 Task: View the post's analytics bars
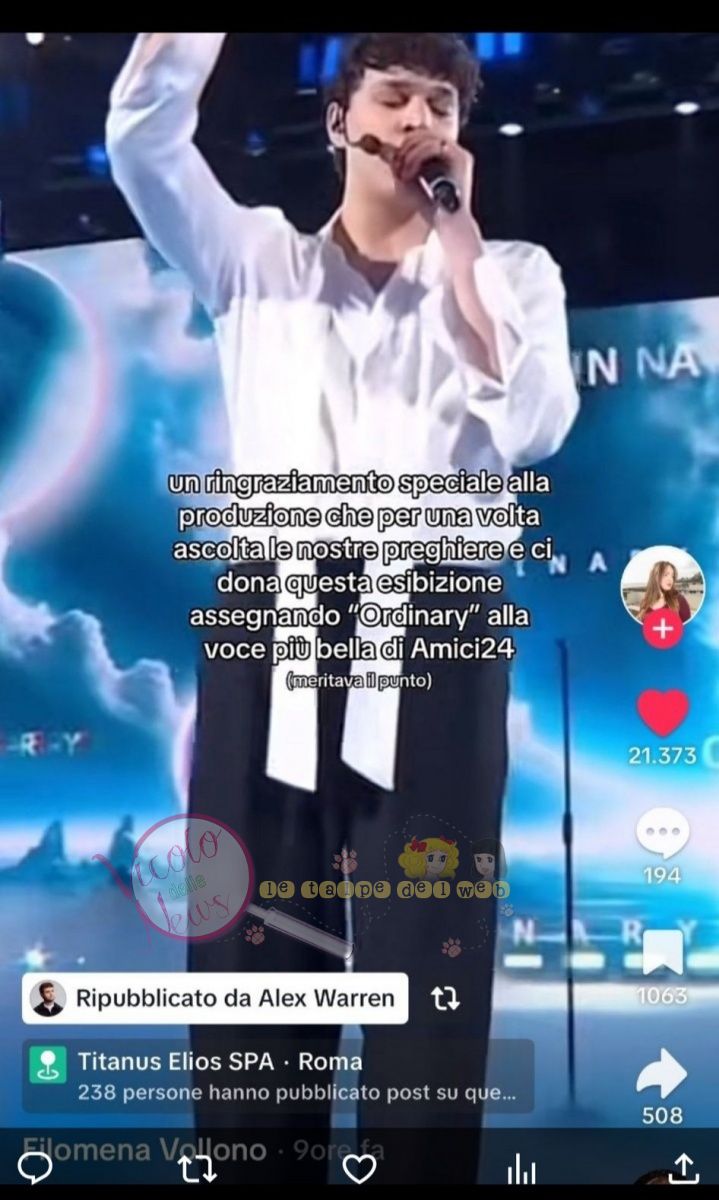click(521, 1169)
